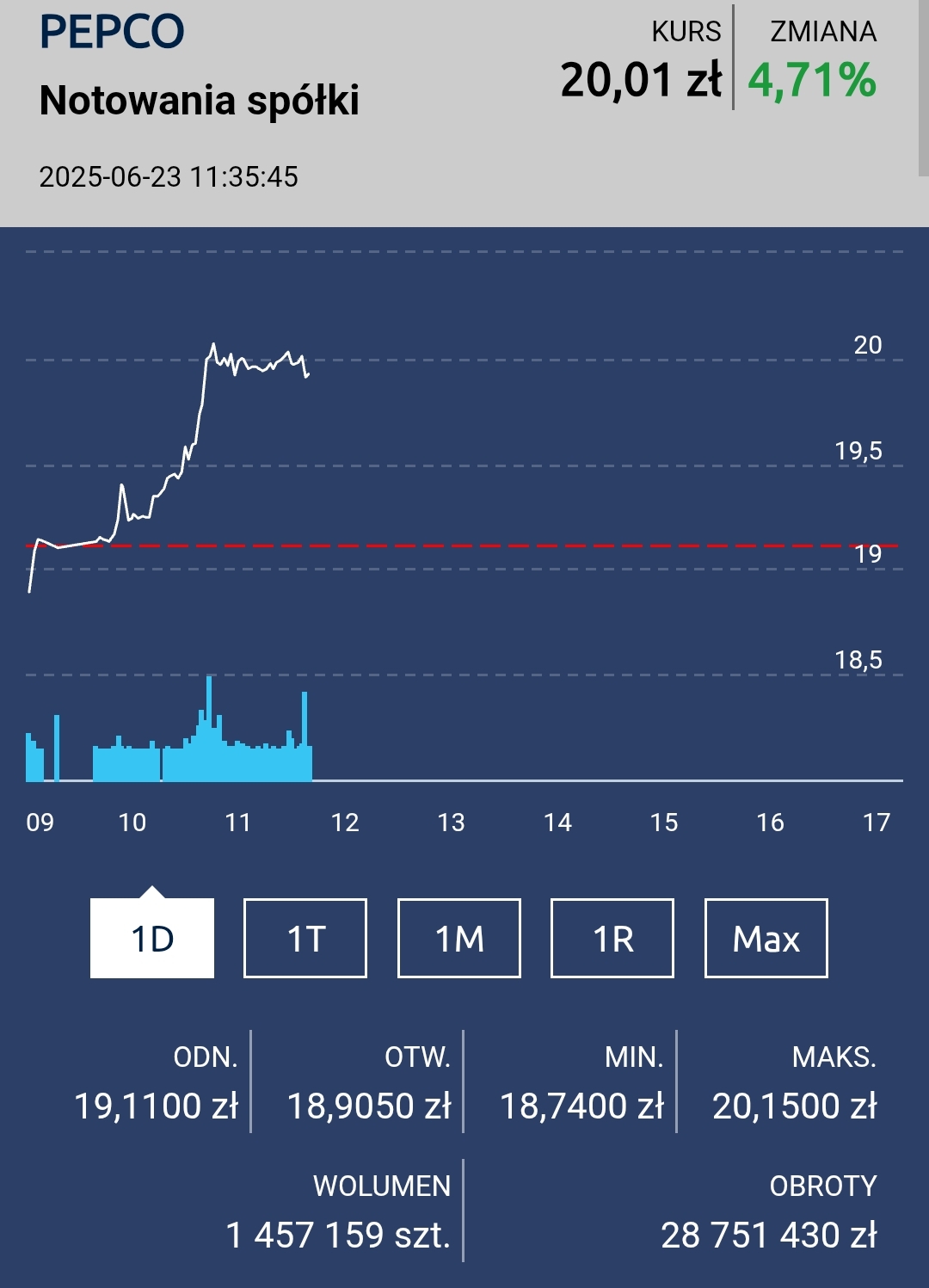The image size is (929, 1288).
Task: Switch to the 1R chart range
Action: 612,938
